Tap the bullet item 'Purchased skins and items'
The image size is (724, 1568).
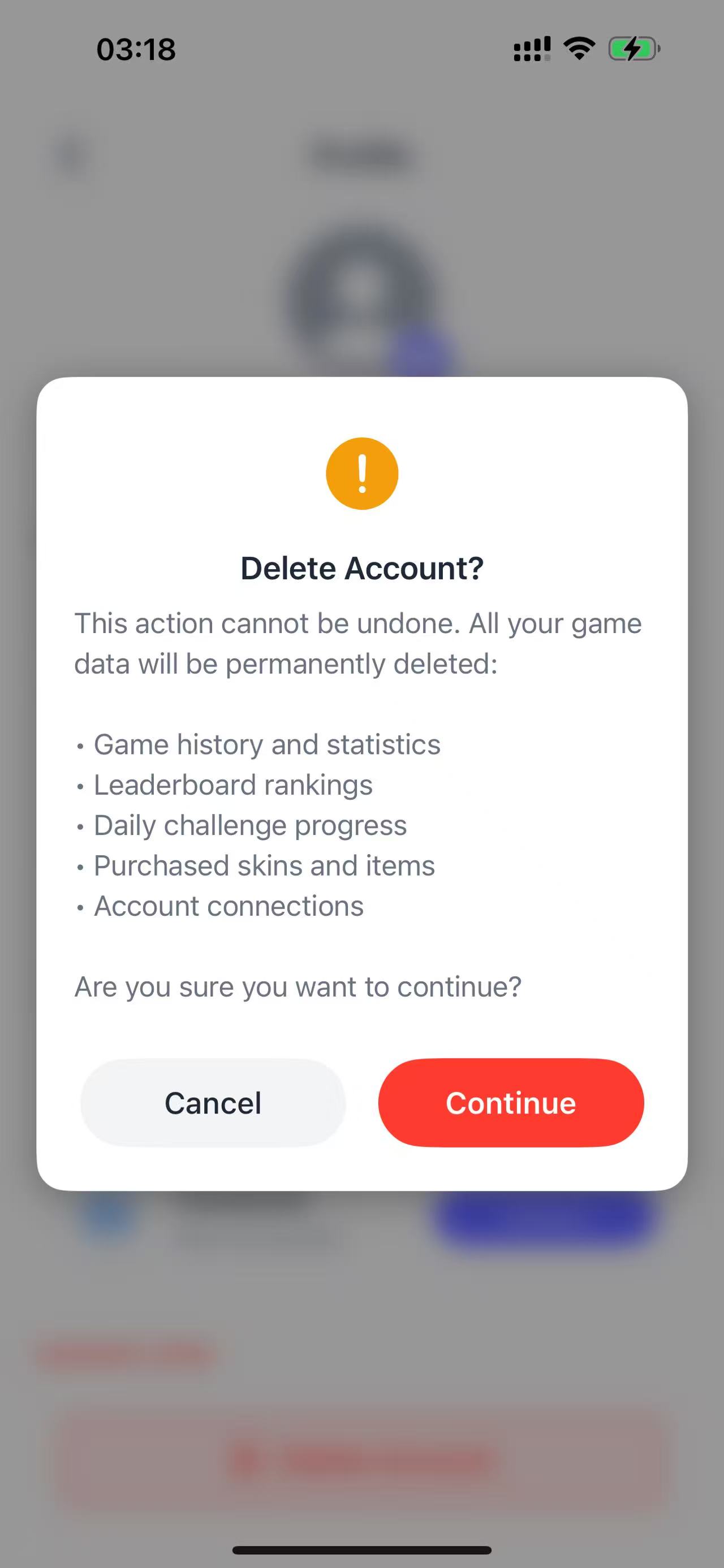264,865
